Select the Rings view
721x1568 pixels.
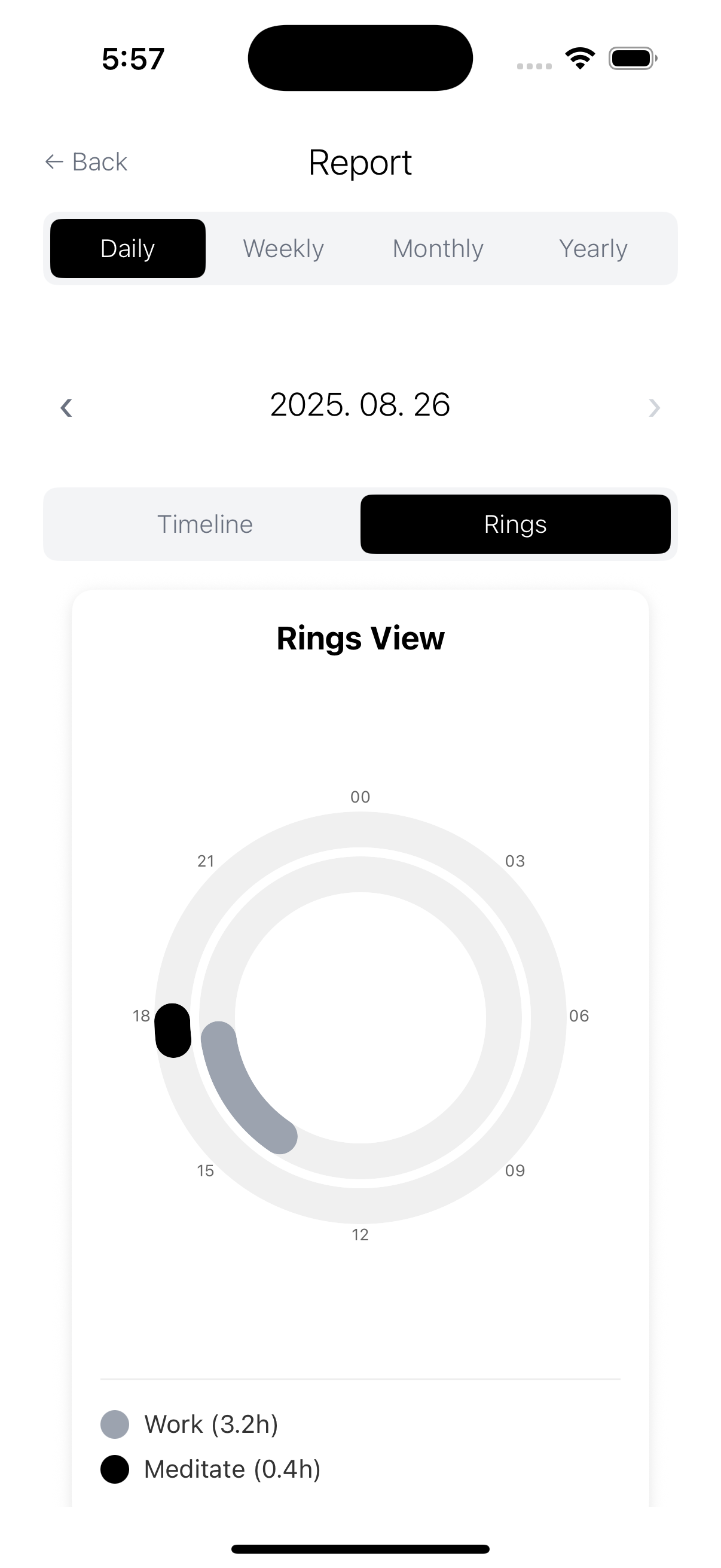pos(515,524)
